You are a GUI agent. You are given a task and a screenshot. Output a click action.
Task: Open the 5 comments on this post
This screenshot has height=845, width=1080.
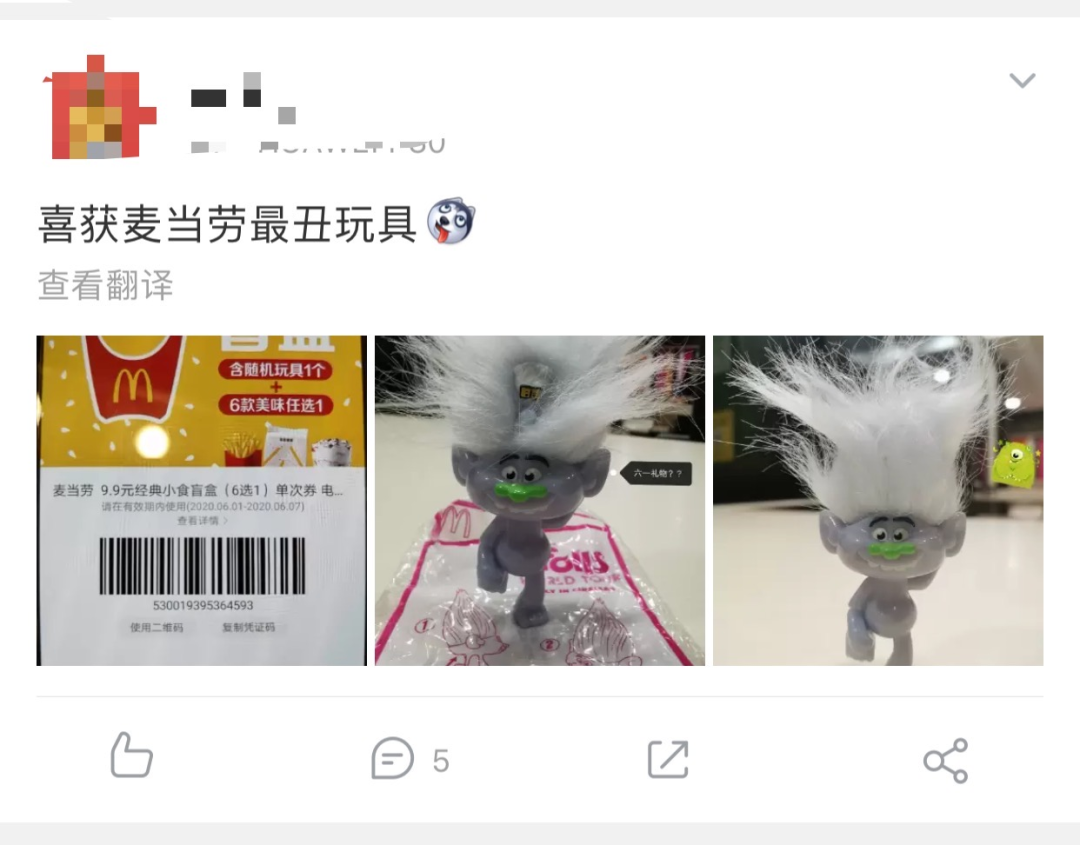[x=408, y=760]
